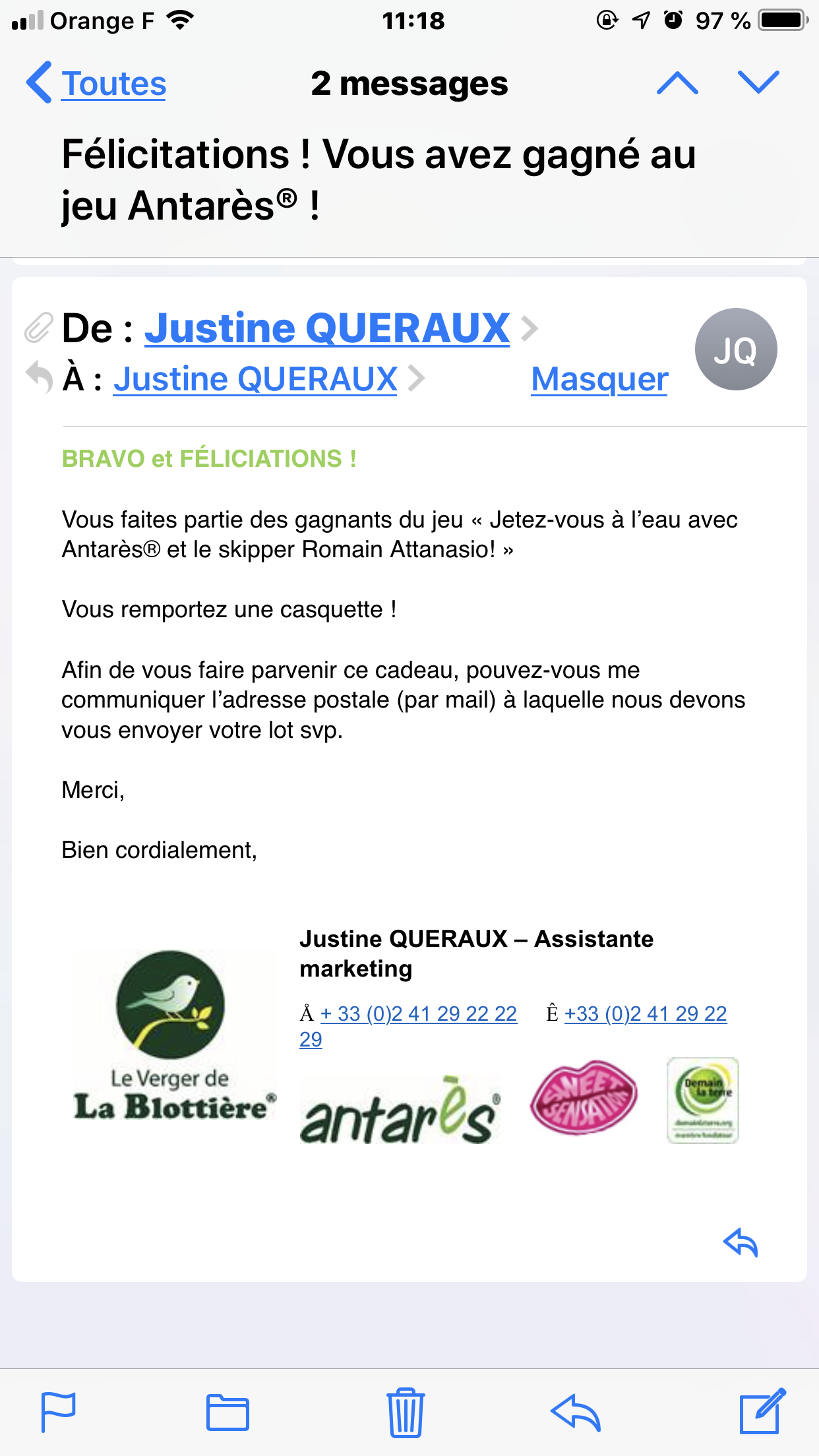Delete this message with the trash icon
The height and width of the screenshot is (1456, 819).
(x=406, y=1412)
